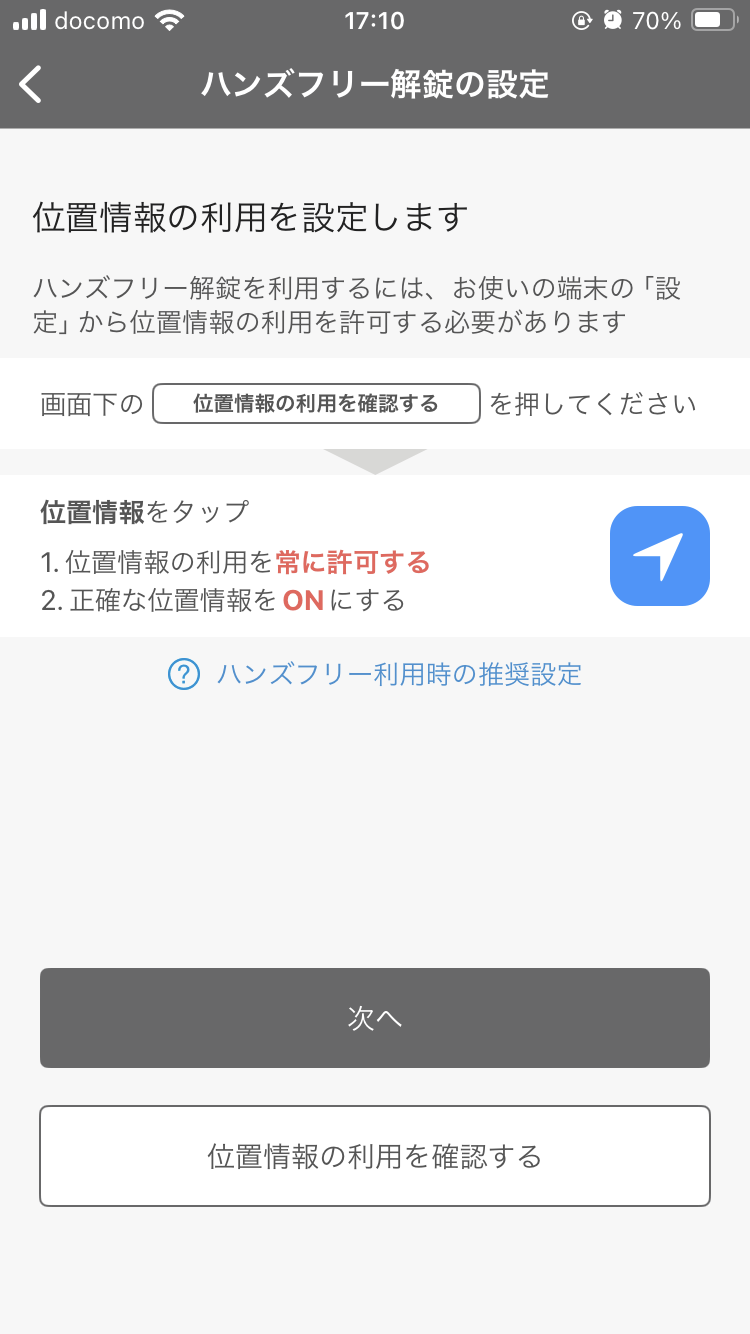Tap the bottom 位置情報の利用を確認する button
The width and height of the screenshot is (750, 1334).
coord(375,1156)
